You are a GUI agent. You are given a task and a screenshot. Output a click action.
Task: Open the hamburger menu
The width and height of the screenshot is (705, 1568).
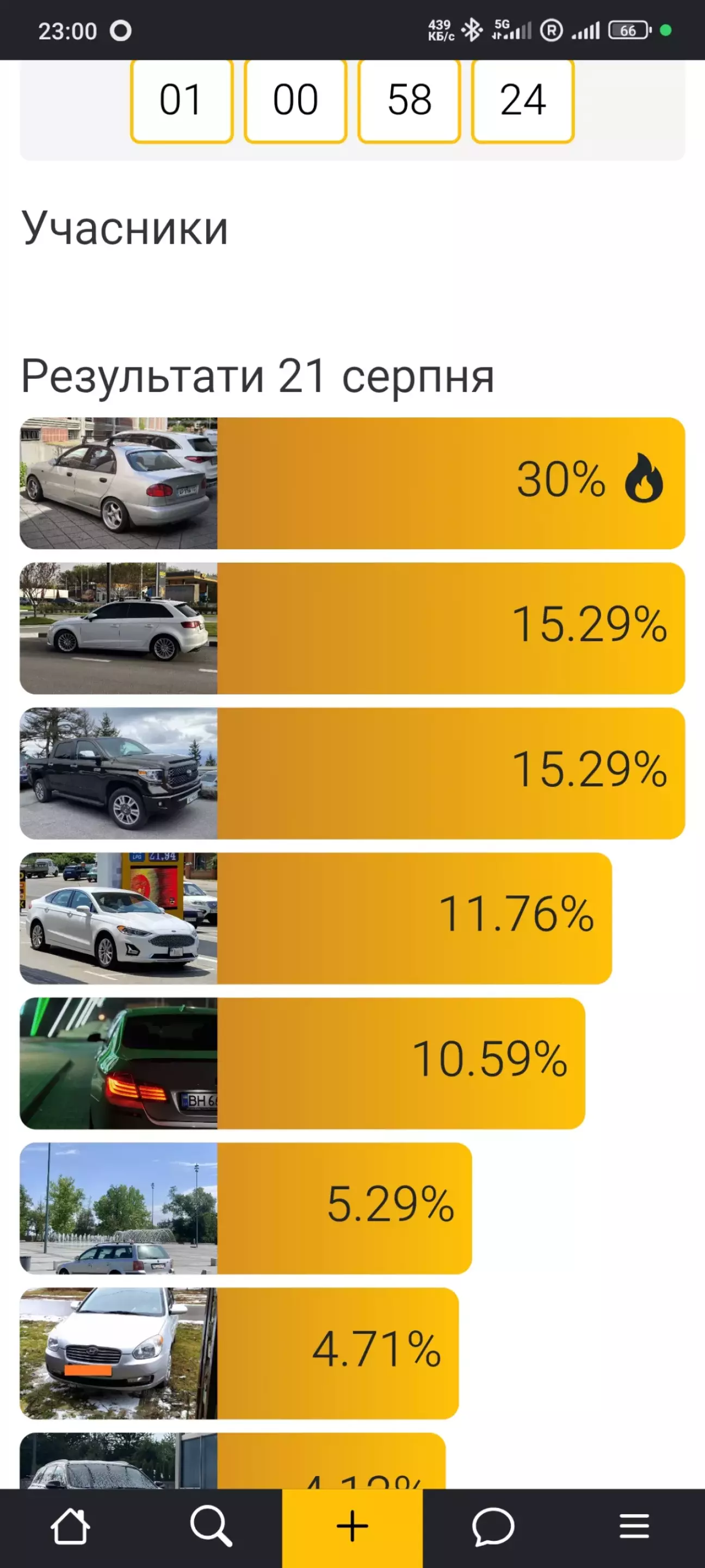[634, 1526]
